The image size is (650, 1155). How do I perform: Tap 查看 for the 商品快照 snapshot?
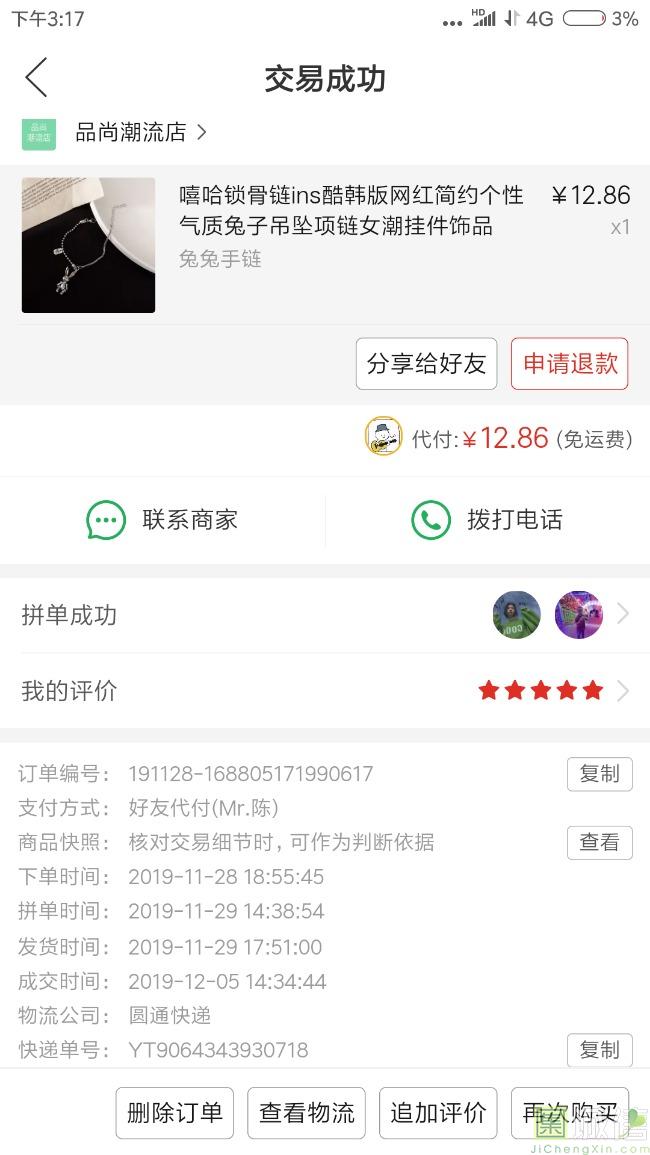coord(599,842)
